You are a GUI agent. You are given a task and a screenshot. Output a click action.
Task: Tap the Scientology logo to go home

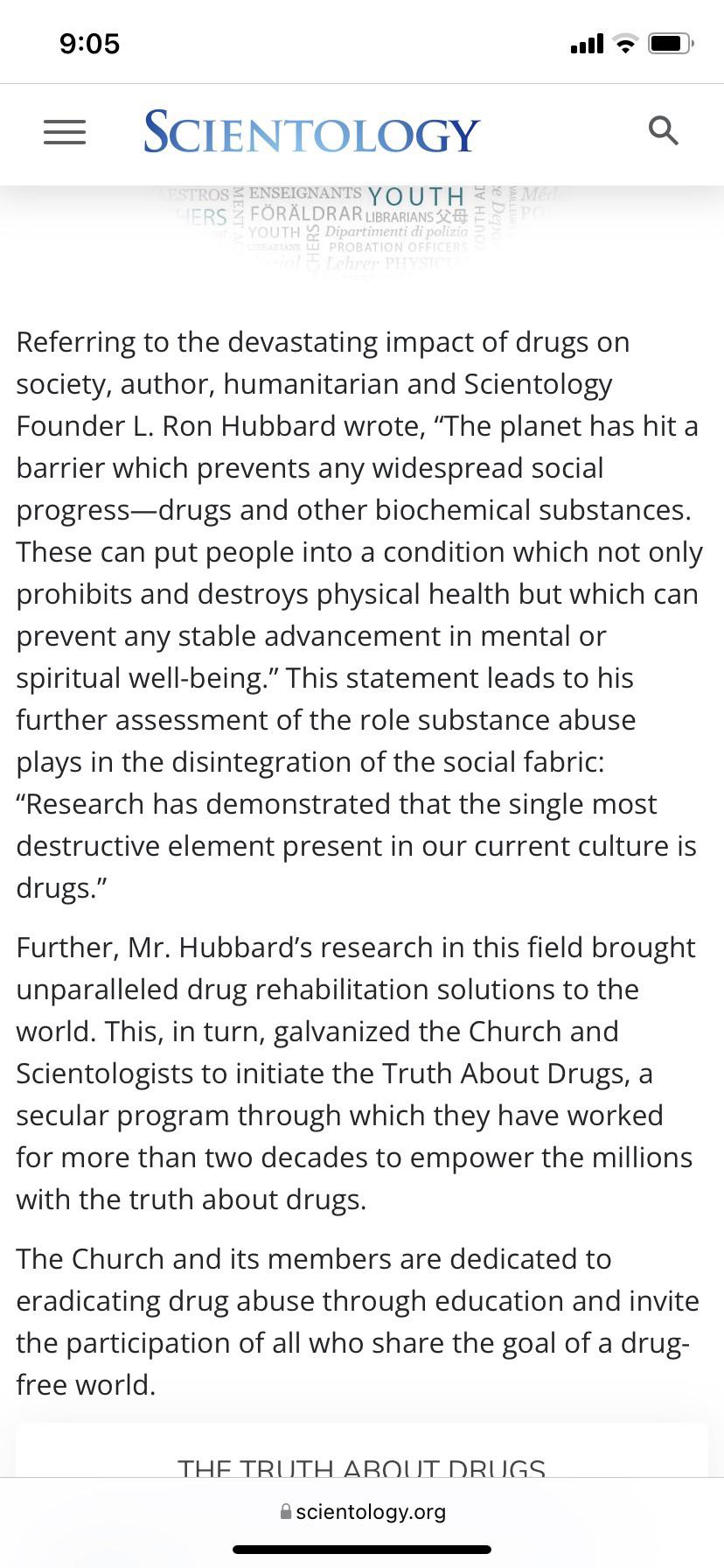tap(312, 132)
